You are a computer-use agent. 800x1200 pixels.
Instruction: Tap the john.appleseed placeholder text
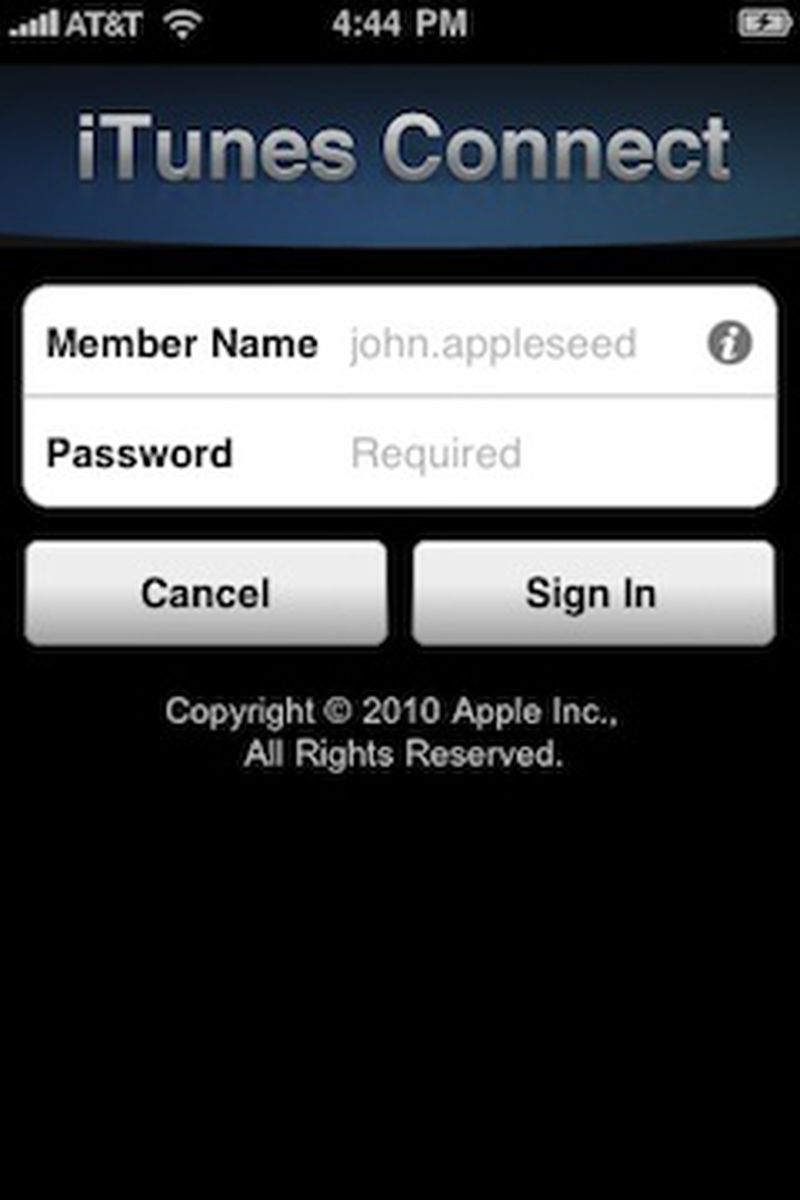490,343
